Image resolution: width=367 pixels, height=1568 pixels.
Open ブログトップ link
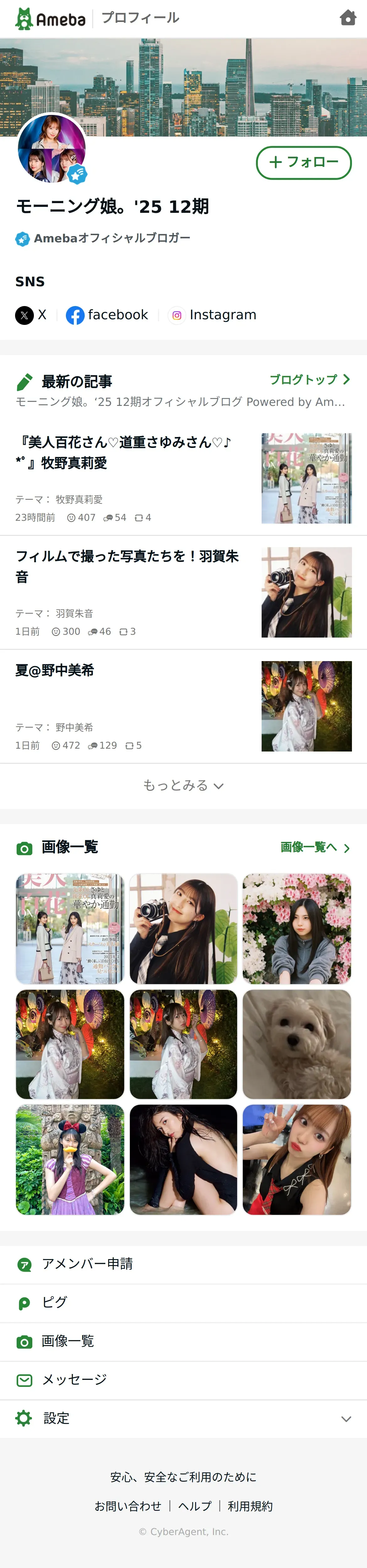point(310,380)
